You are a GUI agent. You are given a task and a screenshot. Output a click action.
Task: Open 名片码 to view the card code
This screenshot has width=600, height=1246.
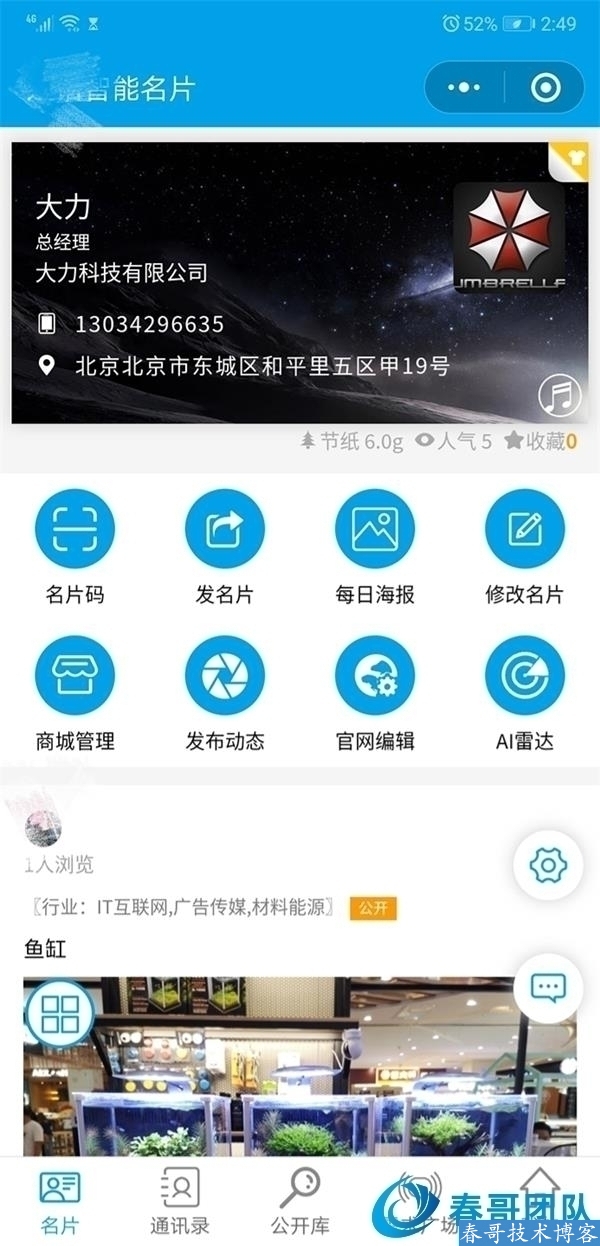75,529
